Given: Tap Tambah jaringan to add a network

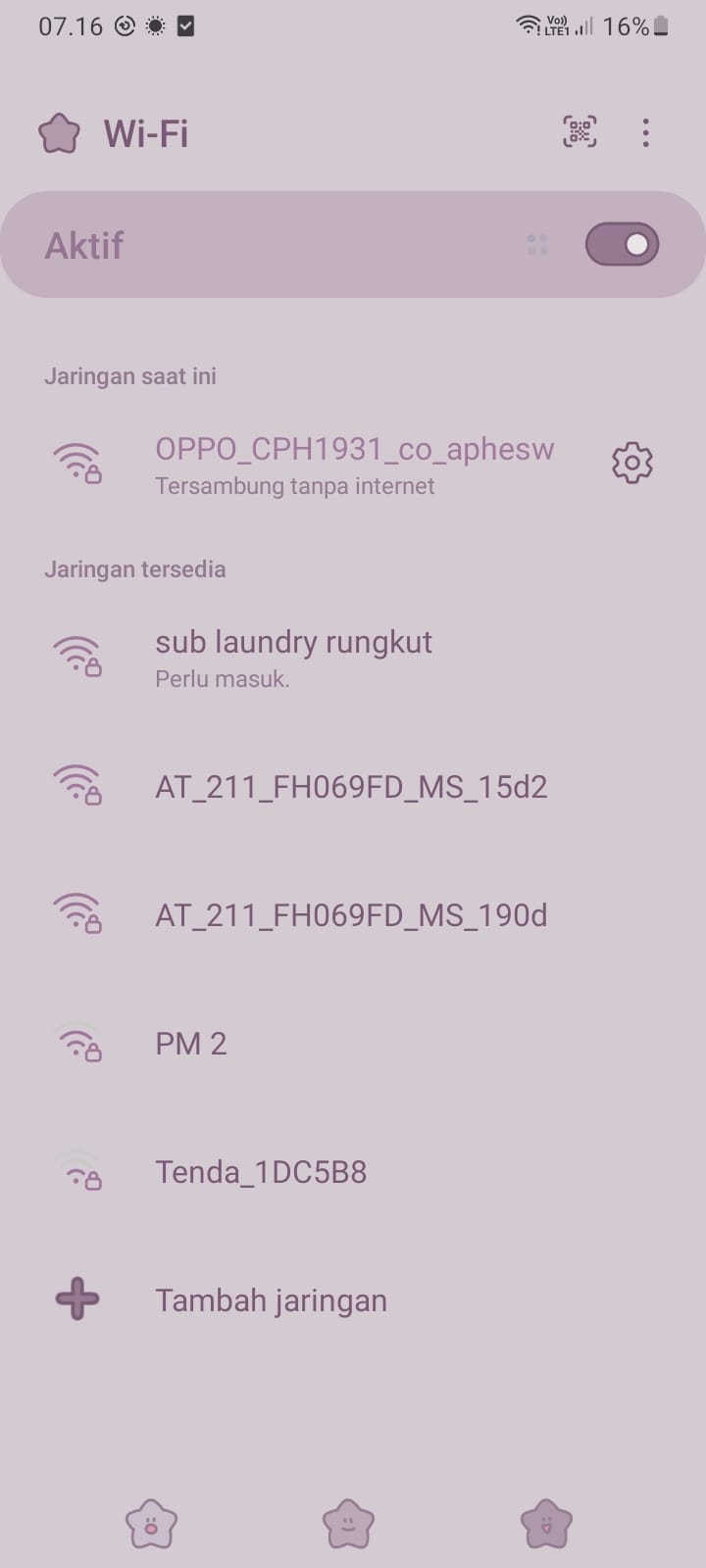Looking at the screenshot, I should pyautogui.click(x=271, y=1300).
